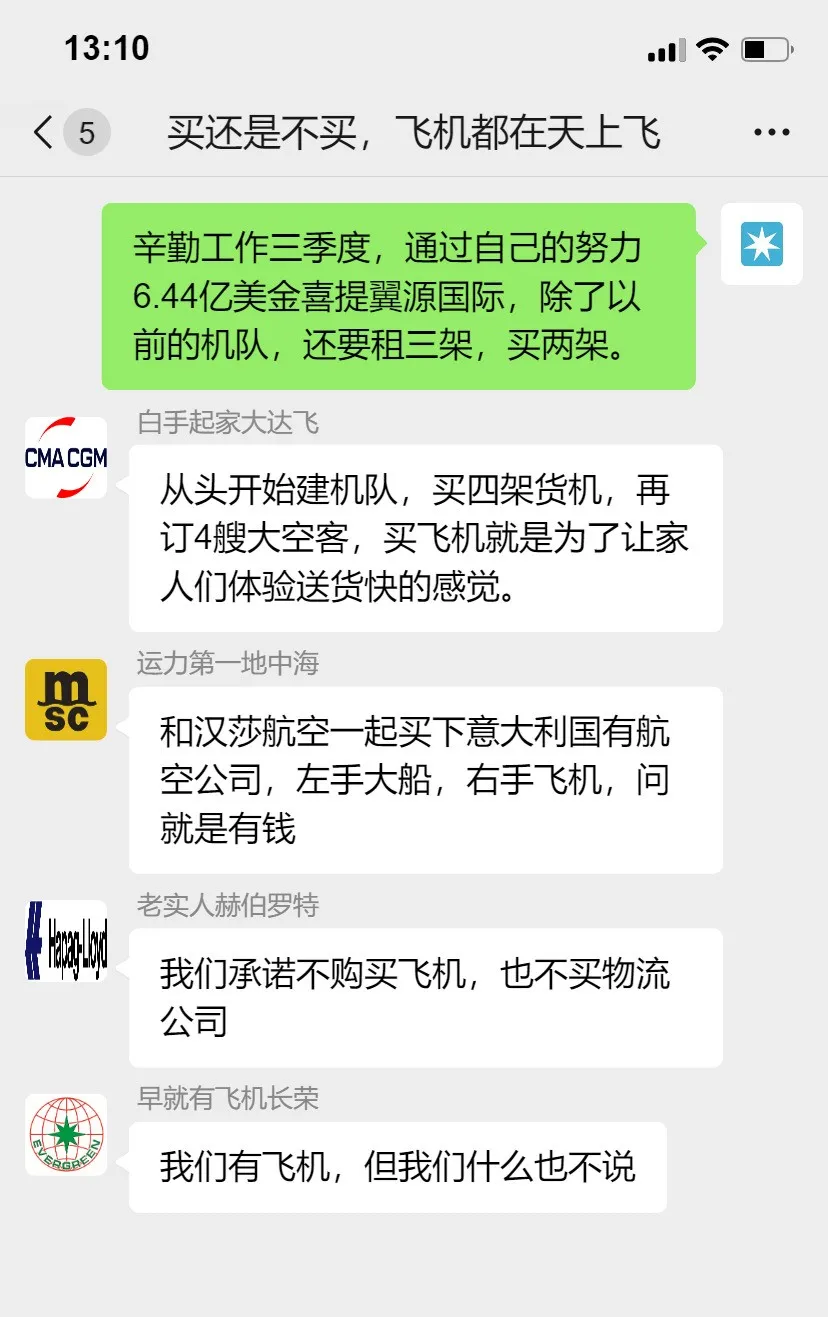Open the group chat overflow menu
This screenshot has width=828, height=1317.
(771, 132)
